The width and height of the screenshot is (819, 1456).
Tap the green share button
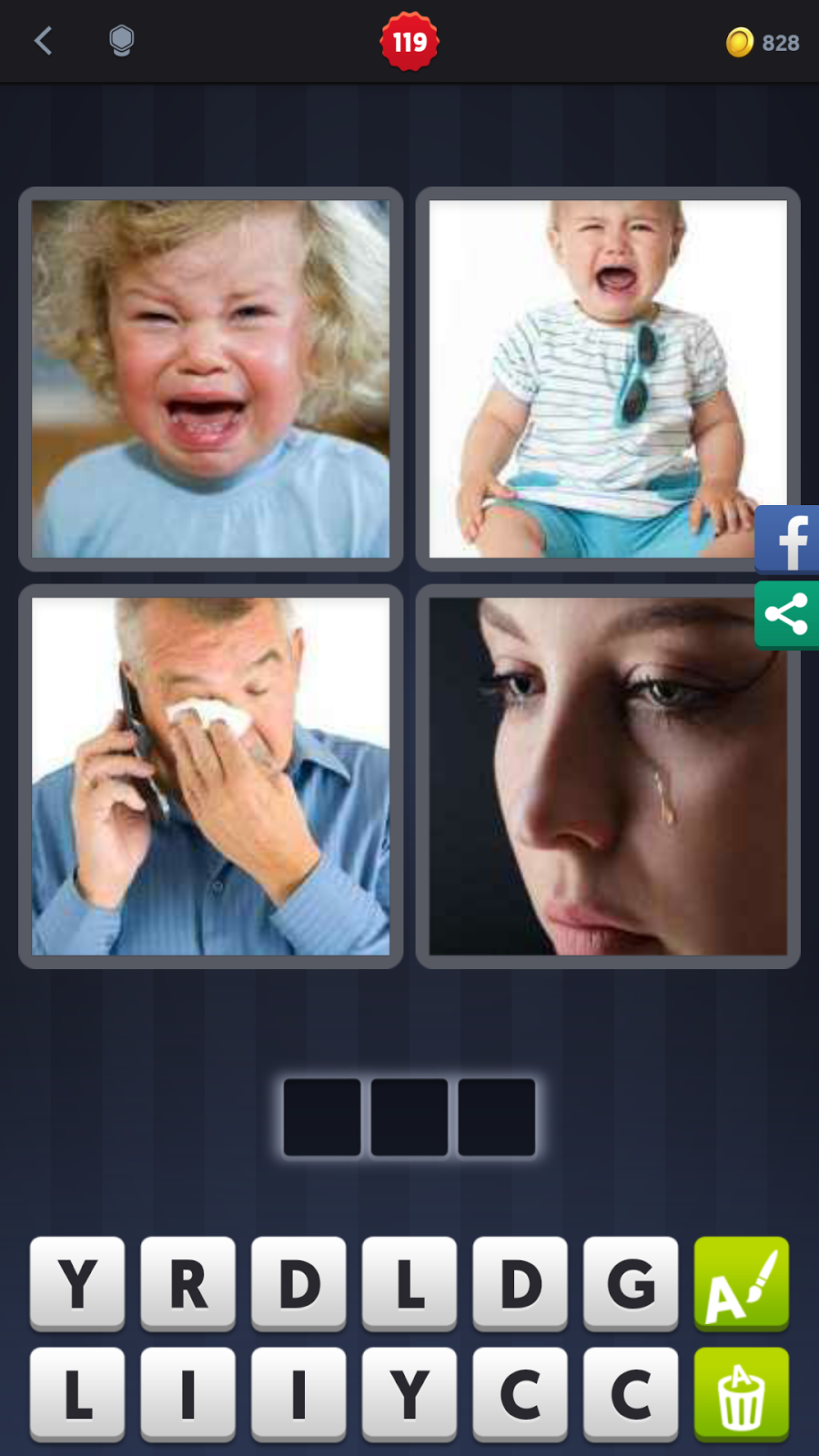point(787,614)
